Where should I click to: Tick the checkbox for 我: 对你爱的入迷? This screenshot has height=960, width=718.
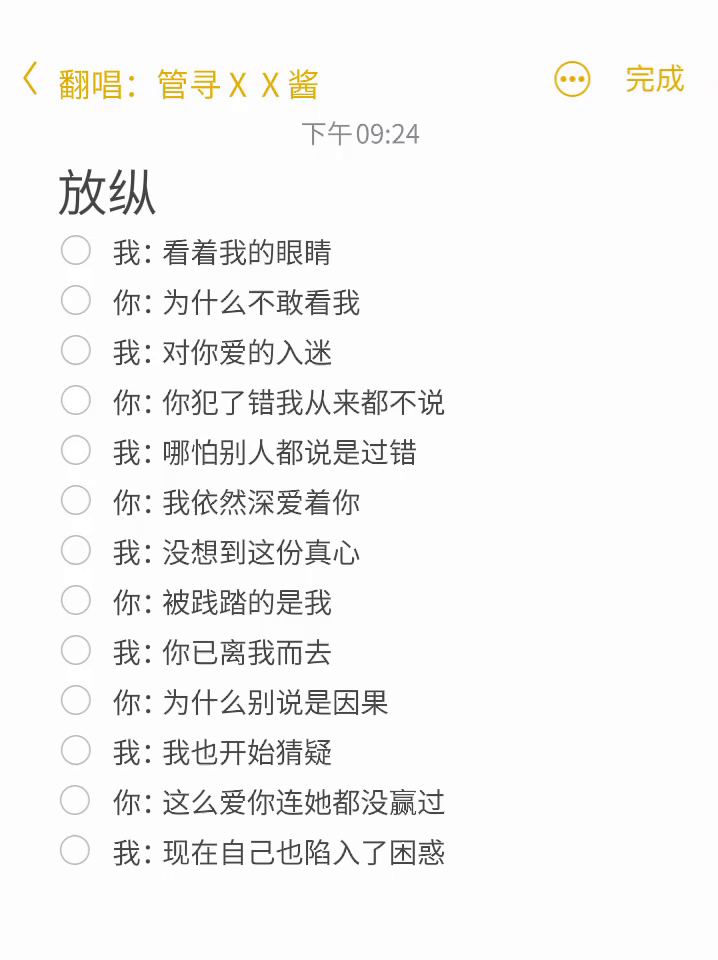(76, 350)
